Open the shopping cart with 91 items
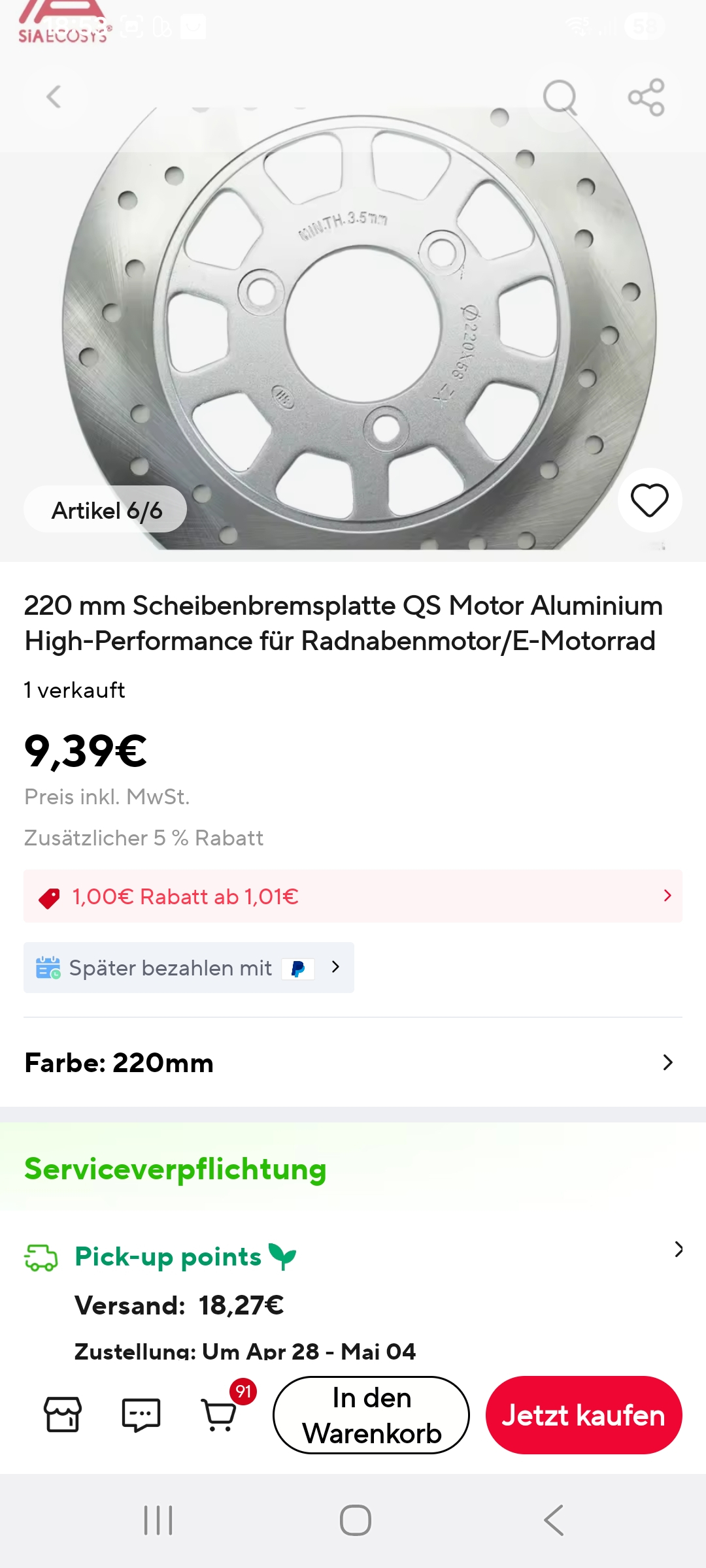 [x=220, y=1414]
